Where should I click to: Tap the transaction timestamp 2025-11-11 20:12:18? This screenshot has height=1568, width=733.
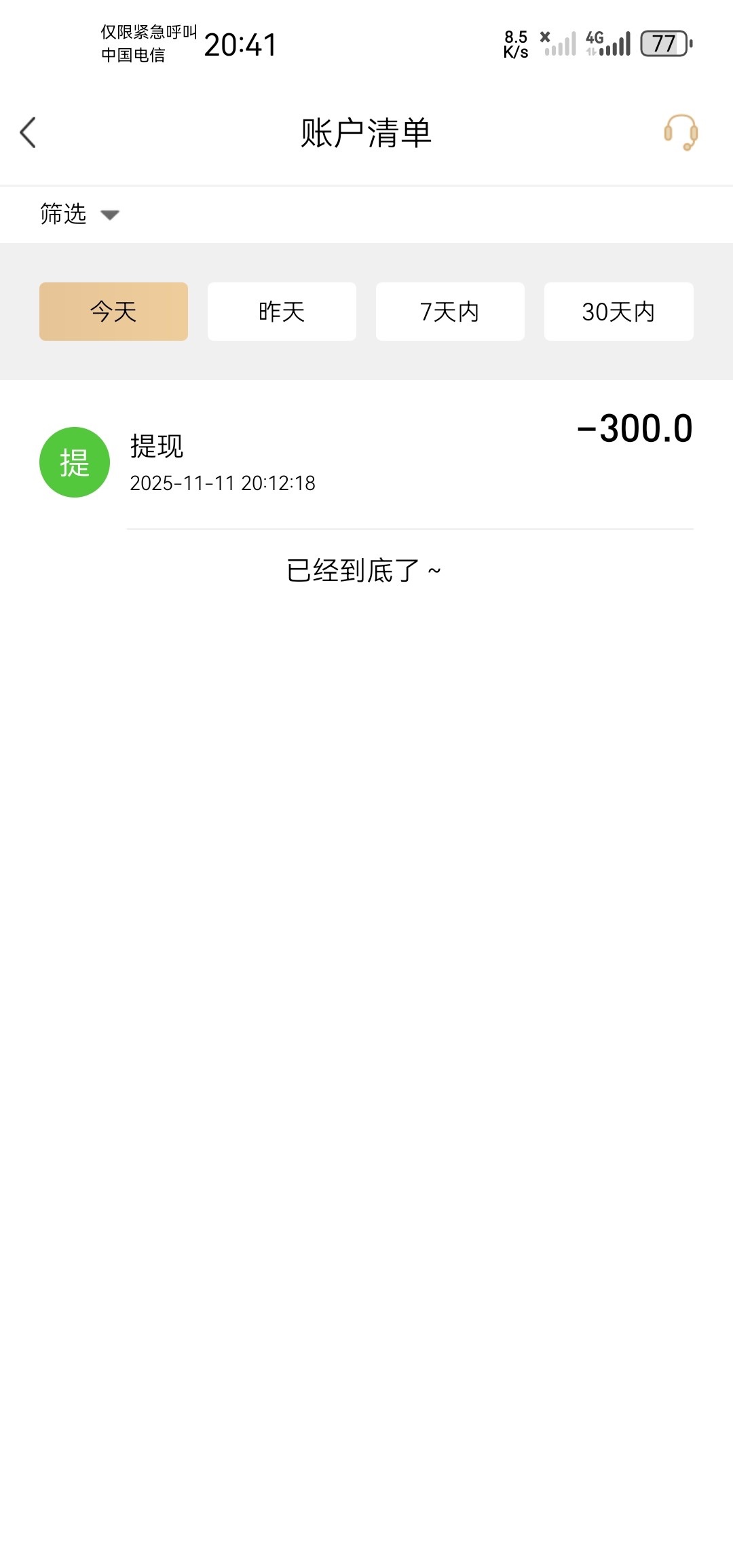pyautogui.click(x=222, y=483)
